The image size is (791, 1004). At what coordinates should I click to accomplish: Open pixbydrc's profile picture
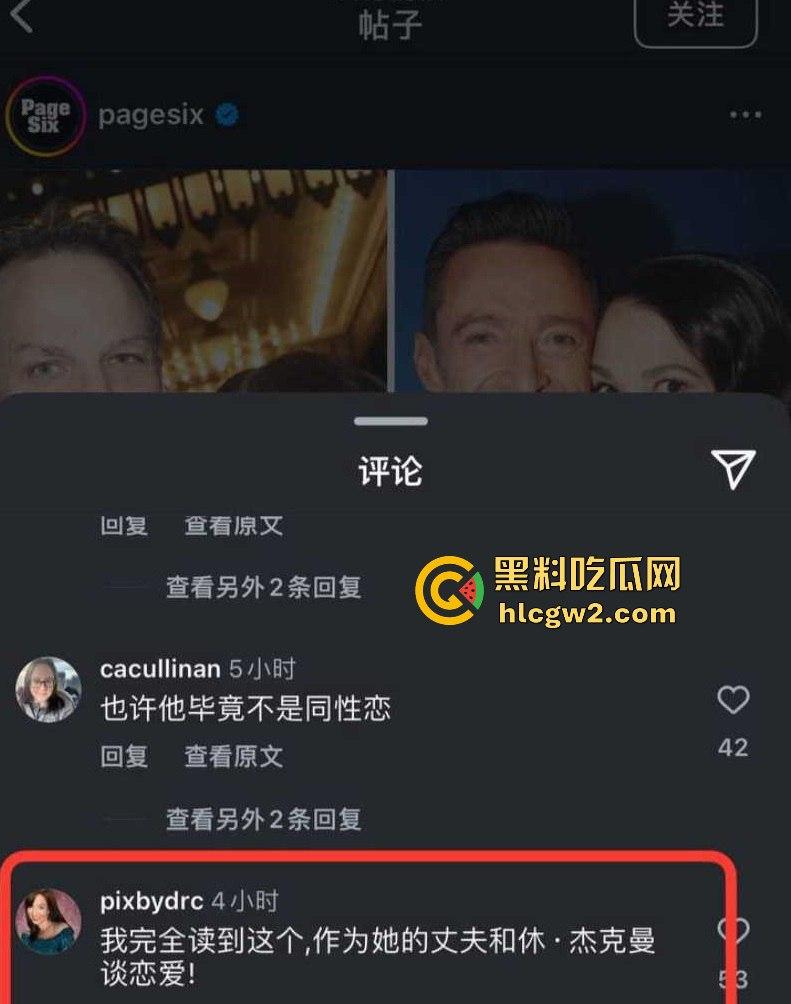[49, 921]
